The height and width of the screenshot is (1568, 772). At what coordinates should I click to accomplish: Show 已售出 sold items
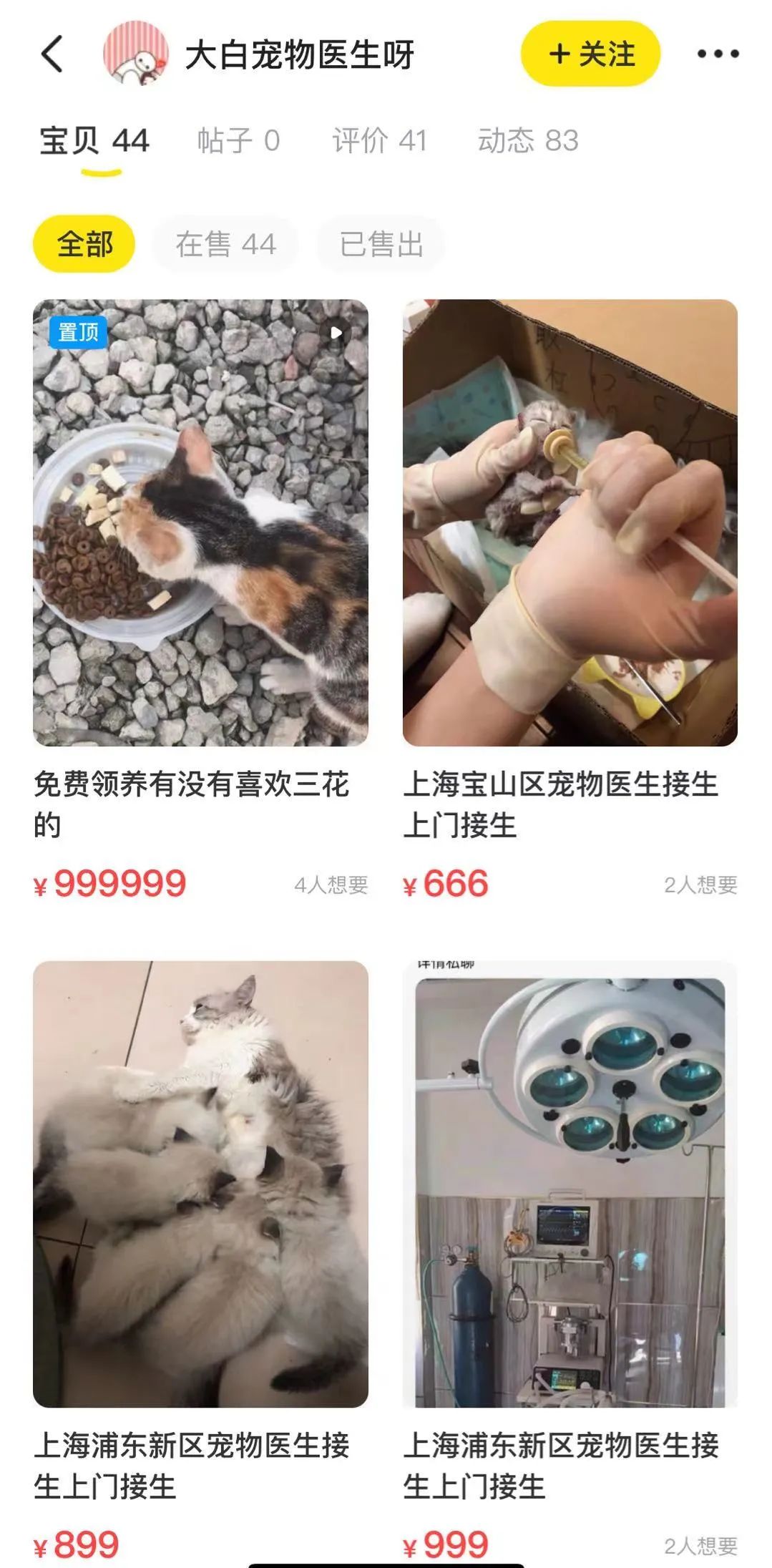[x=380, y=243]
